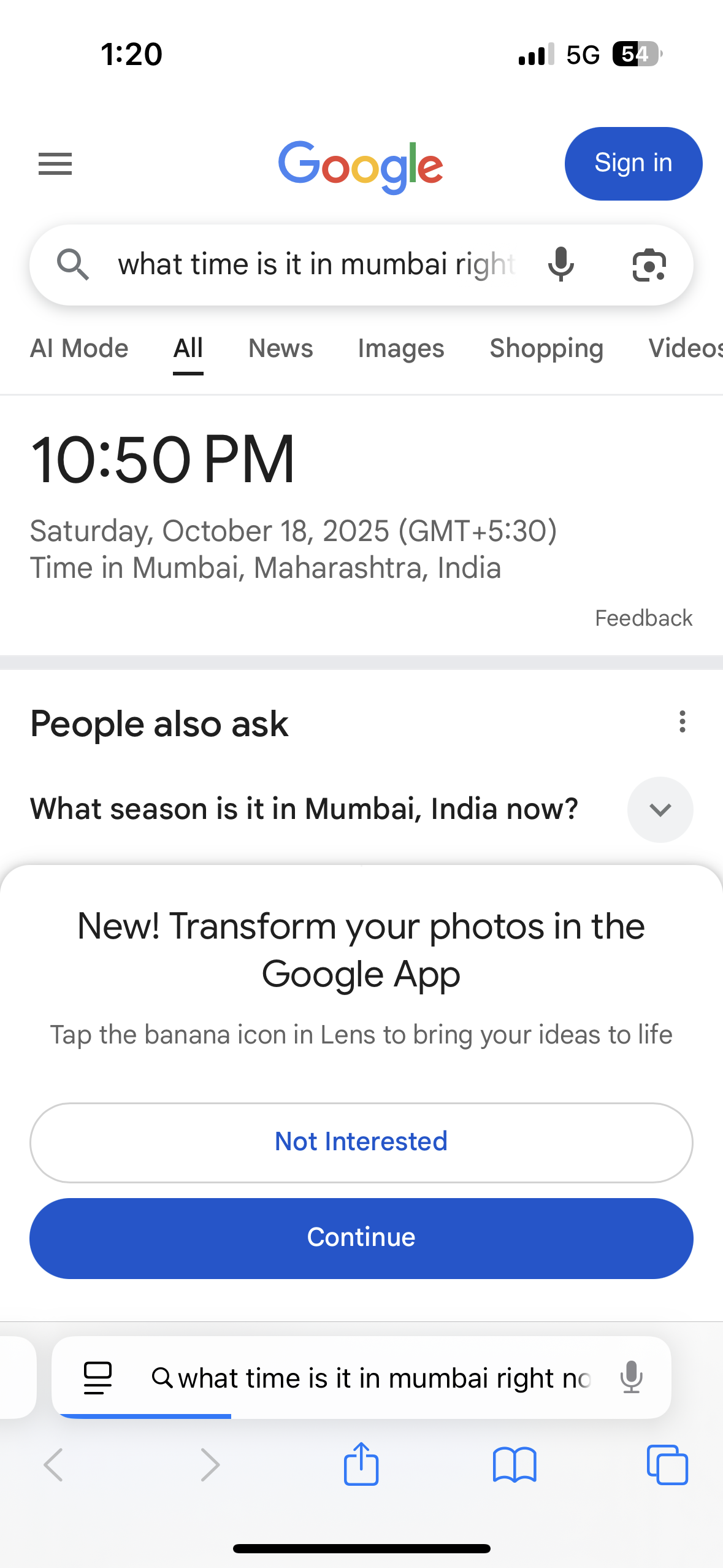
Task: Dictate using Safari address bar microphone
Action: click(x=631, y=1378)
